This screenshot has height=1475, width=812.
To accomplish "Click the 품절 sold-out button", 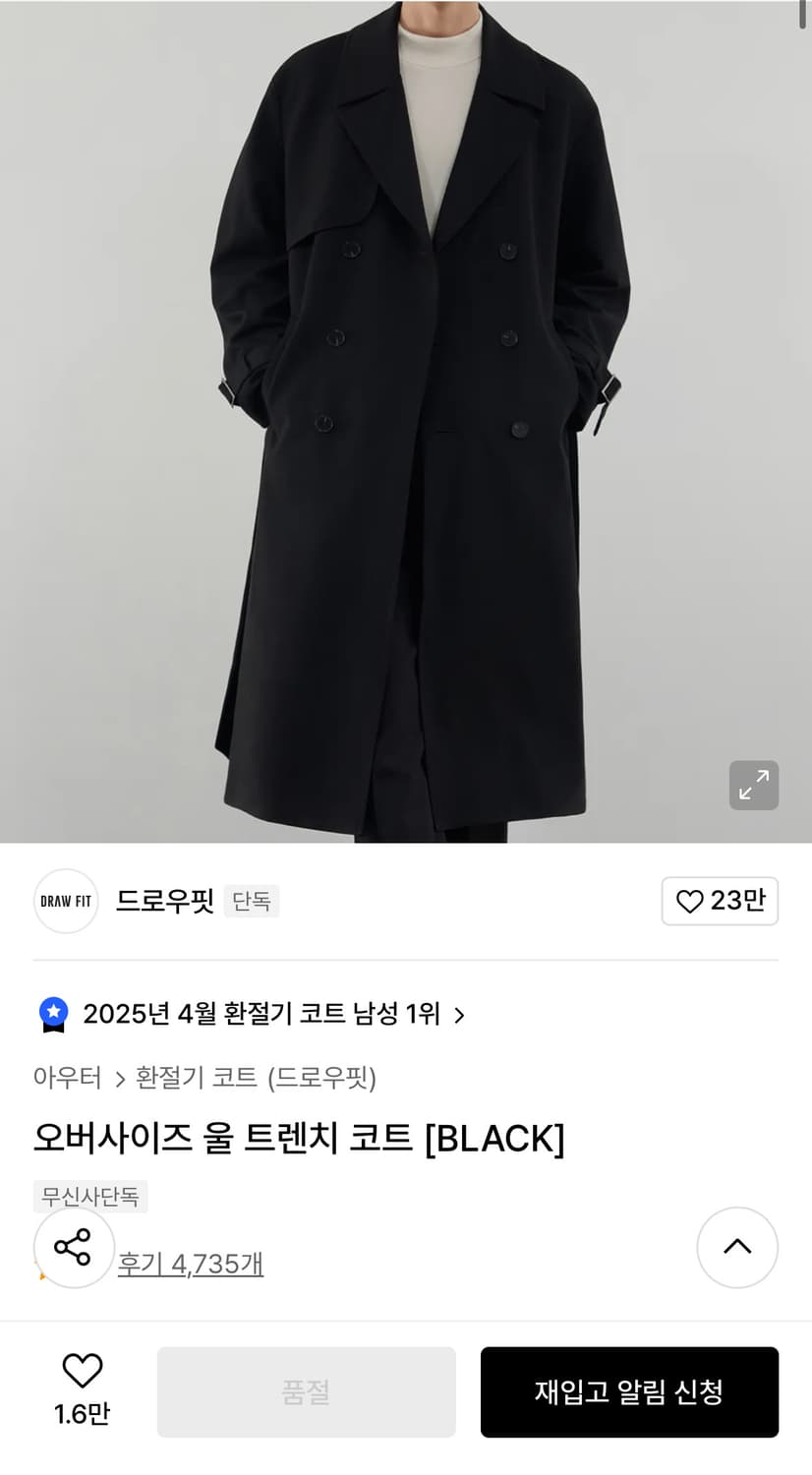I will tap(306, 1392).
